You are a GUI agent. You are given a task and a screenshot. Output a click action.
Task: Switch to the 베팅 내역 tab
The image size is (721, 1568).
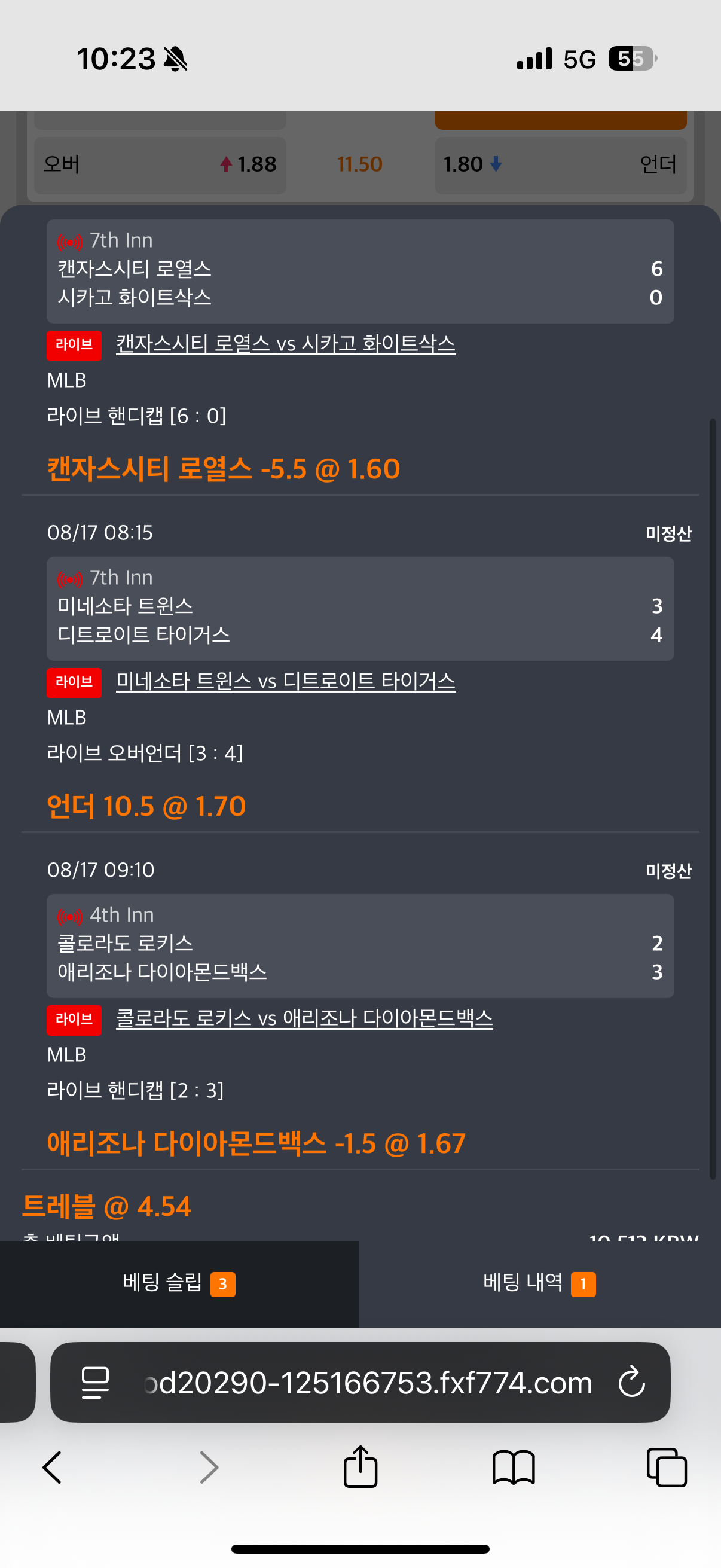540,1284
